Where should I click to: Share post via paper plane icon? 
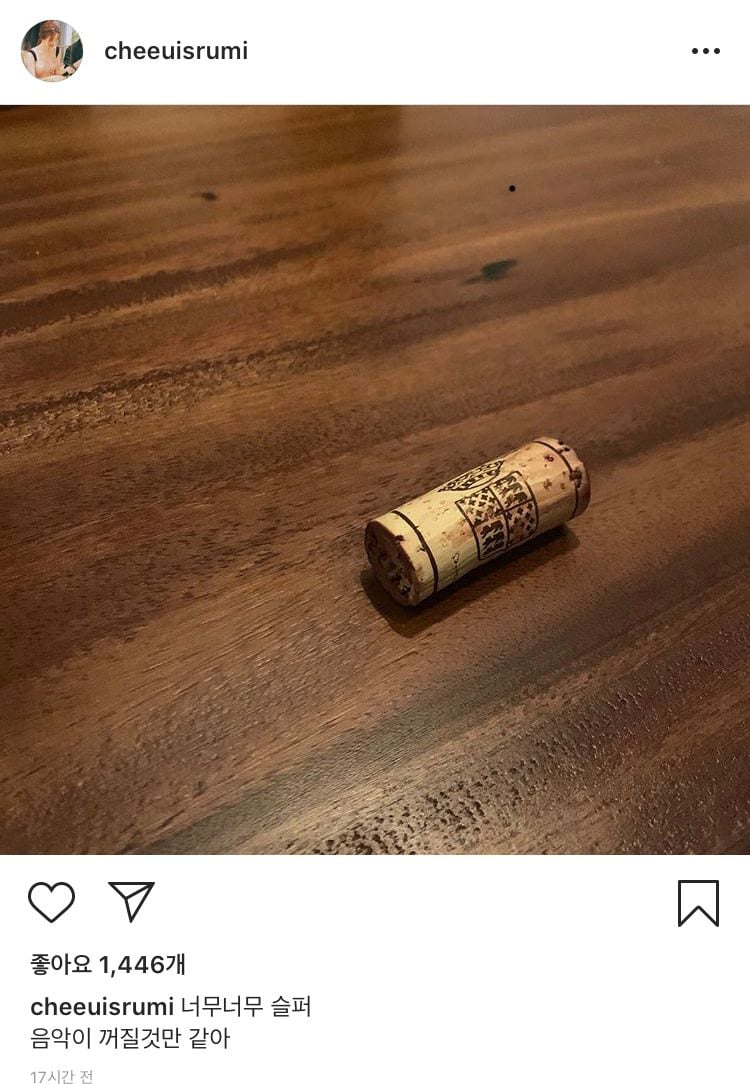click(x=131, y=901)
